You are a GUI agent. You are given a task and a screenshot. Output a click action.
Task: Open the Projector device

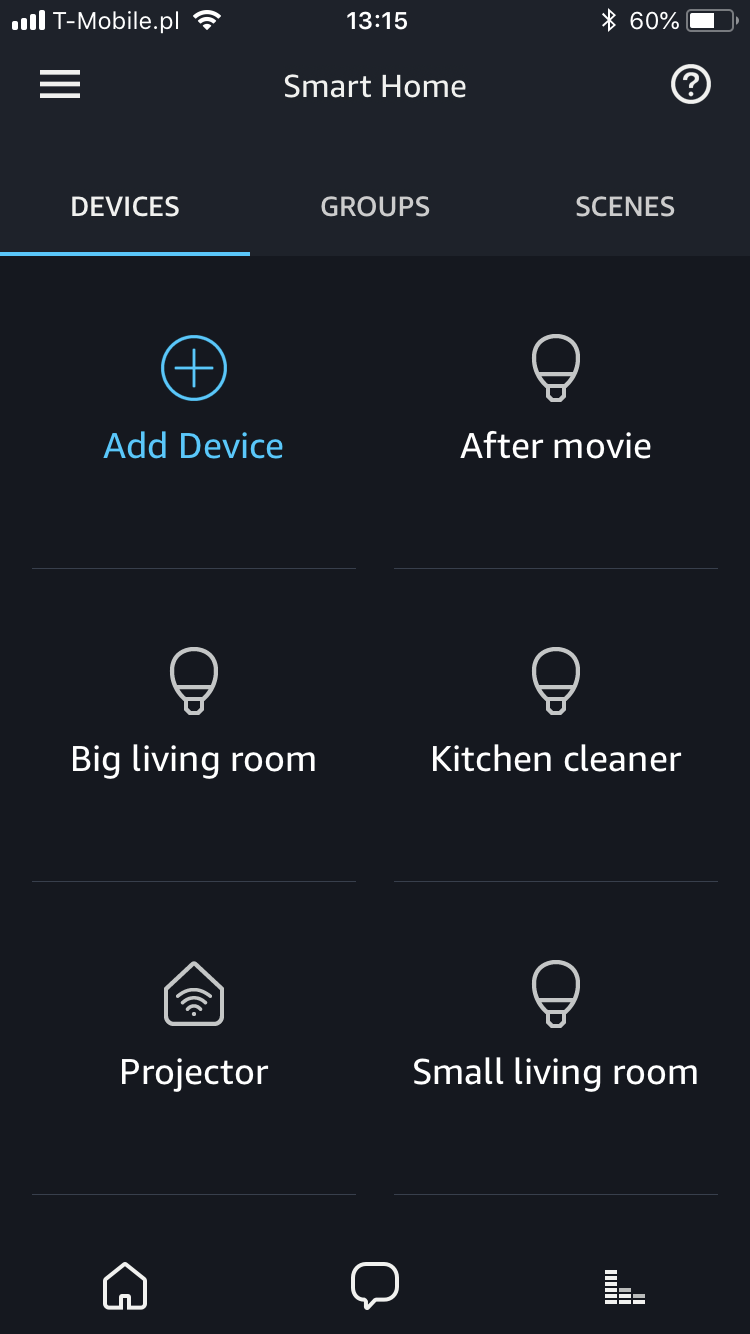pyautogui.click(x=194, y=1026)
